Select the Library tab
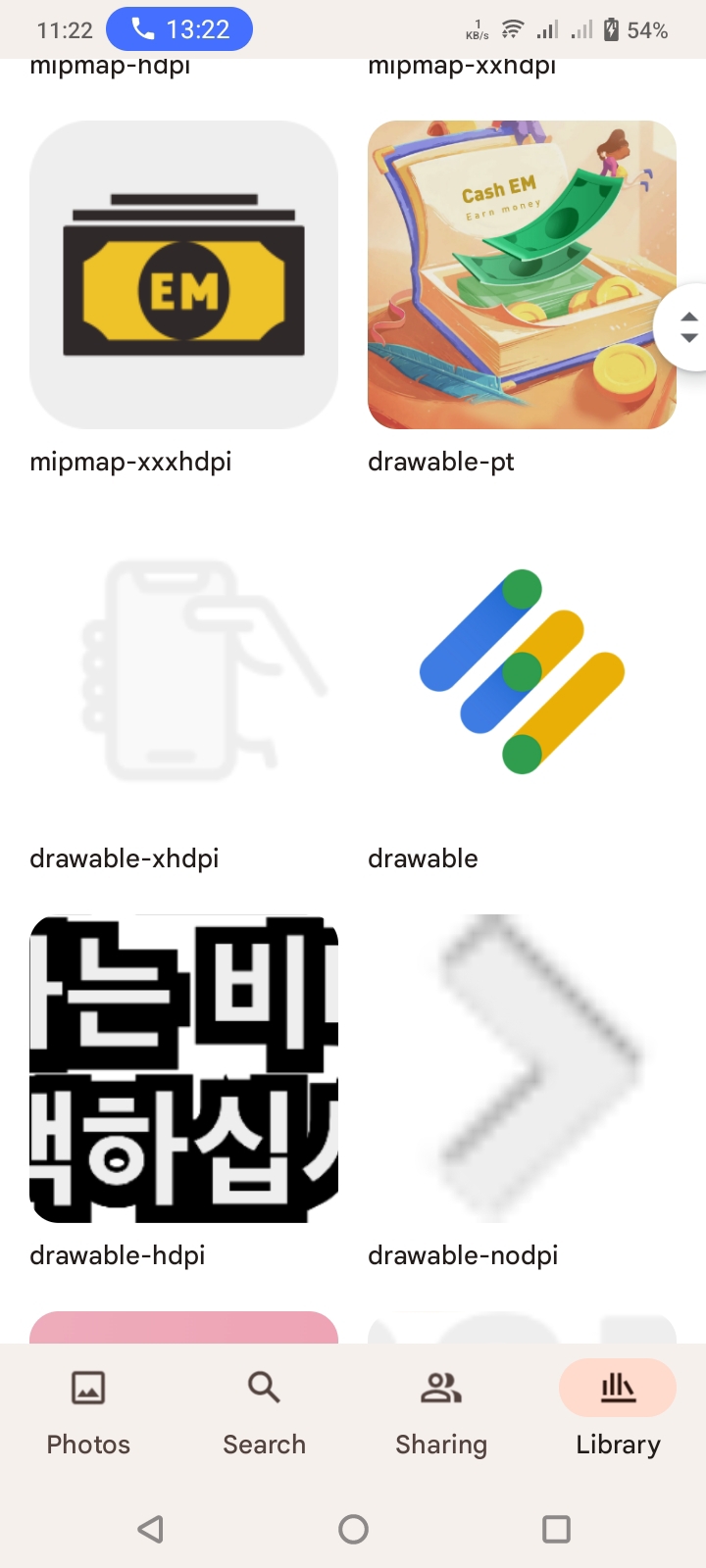This screenshot has height=1568, width=706. click(618, 1411)
